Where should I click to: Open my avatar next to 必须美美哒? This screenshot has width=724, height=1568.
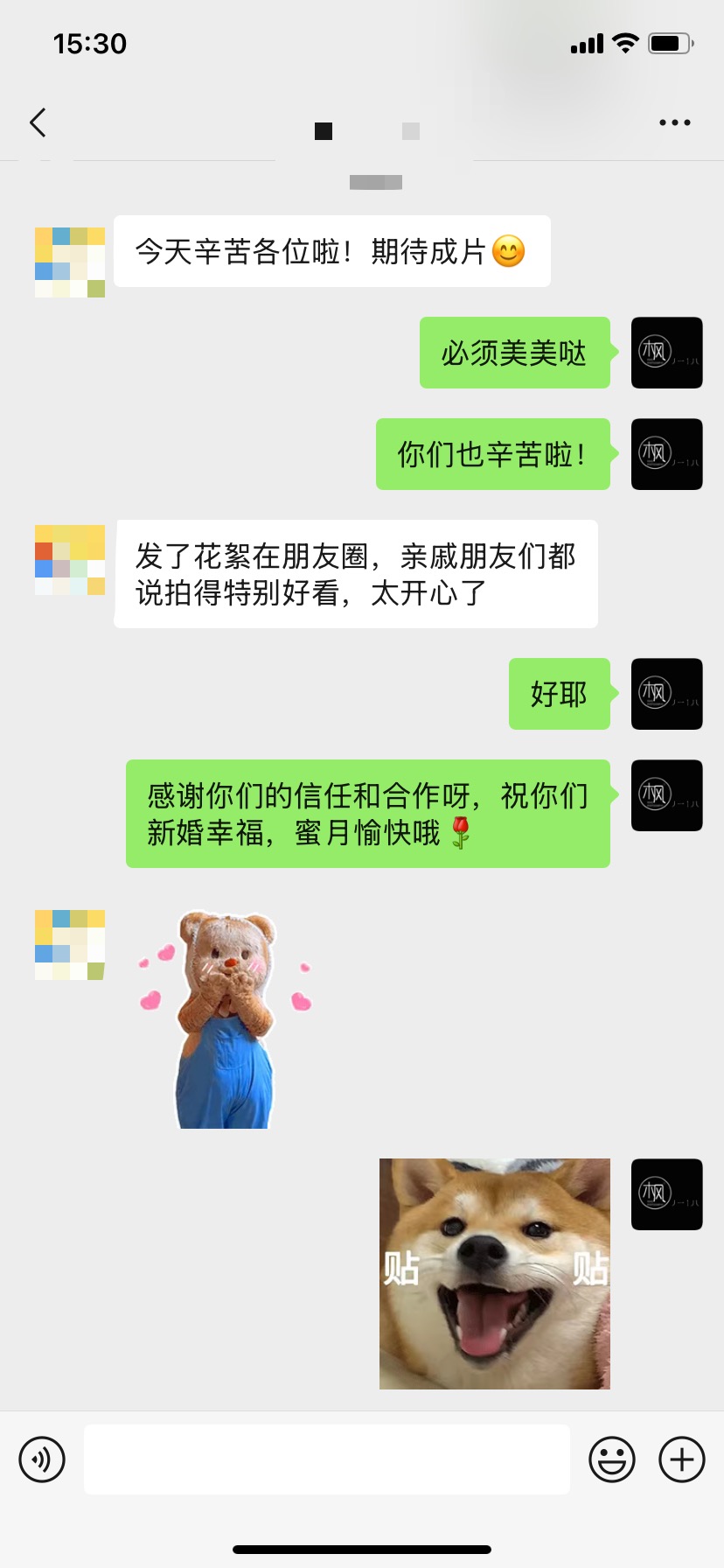[x=666, y=353]
